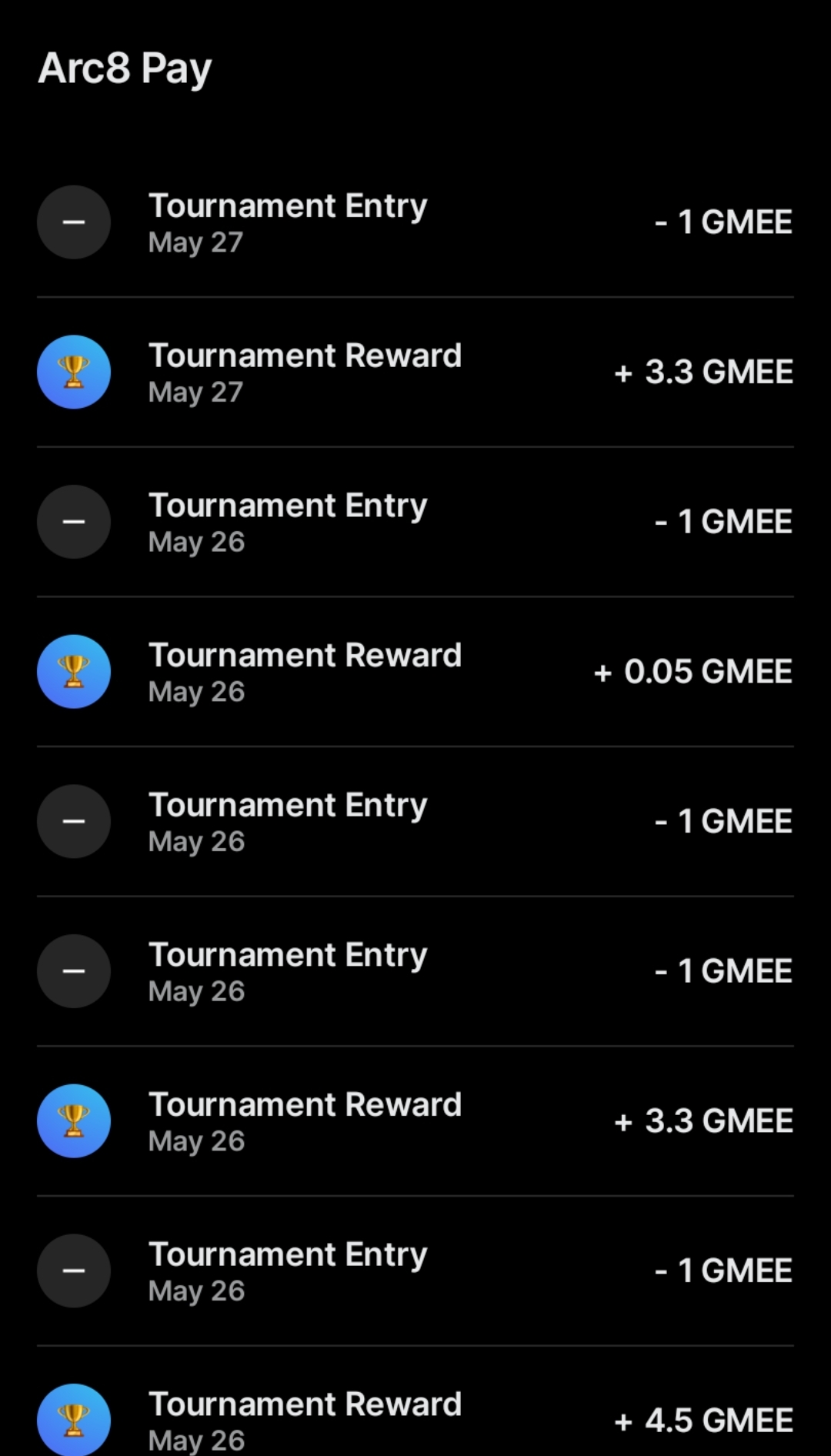
Task: Select the May 26 Tournament Reward of 3.3 GMEE
Action: 415,1121
